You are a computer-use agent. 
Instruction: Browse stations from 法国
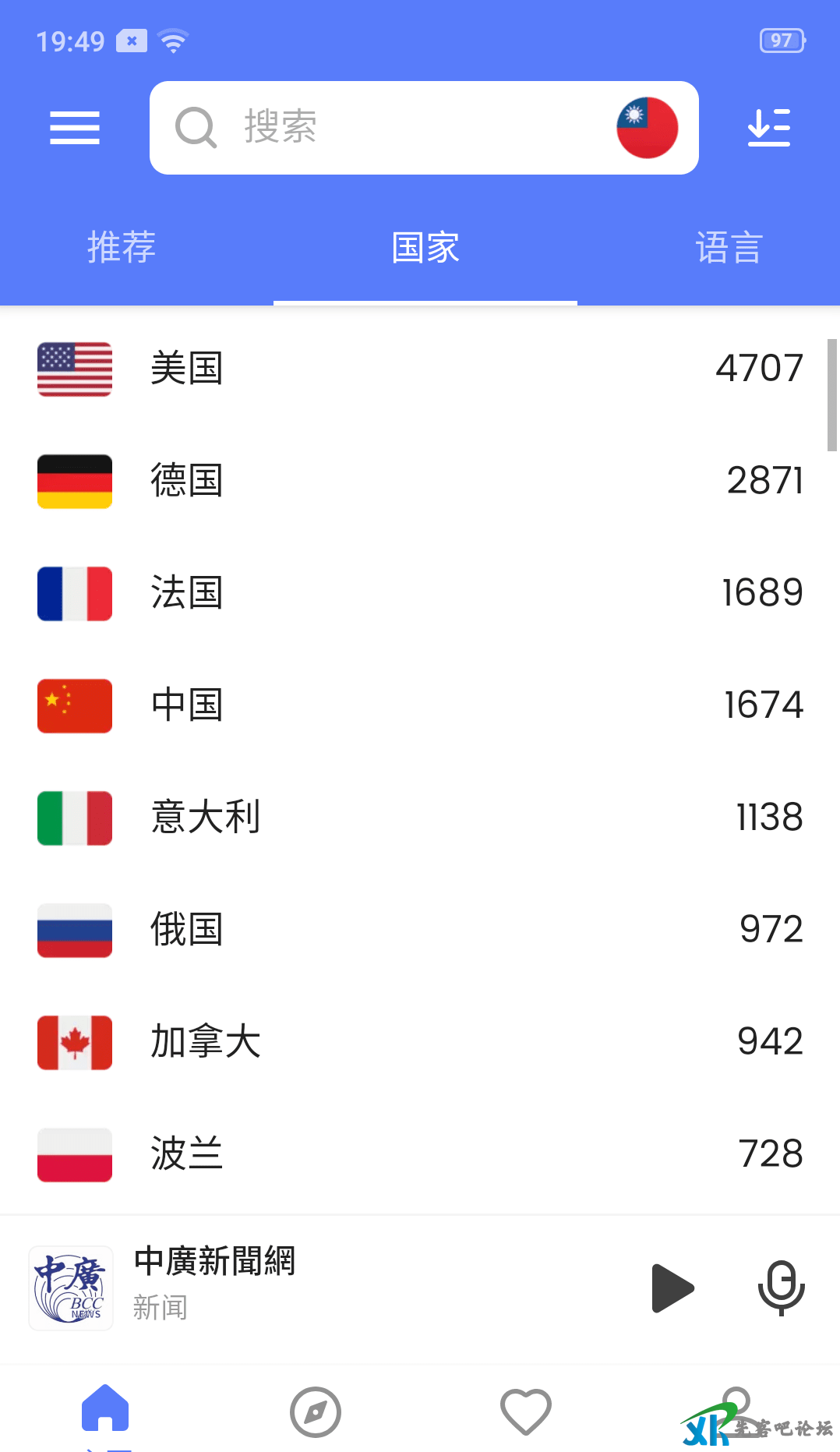click(x=420, y=593)
